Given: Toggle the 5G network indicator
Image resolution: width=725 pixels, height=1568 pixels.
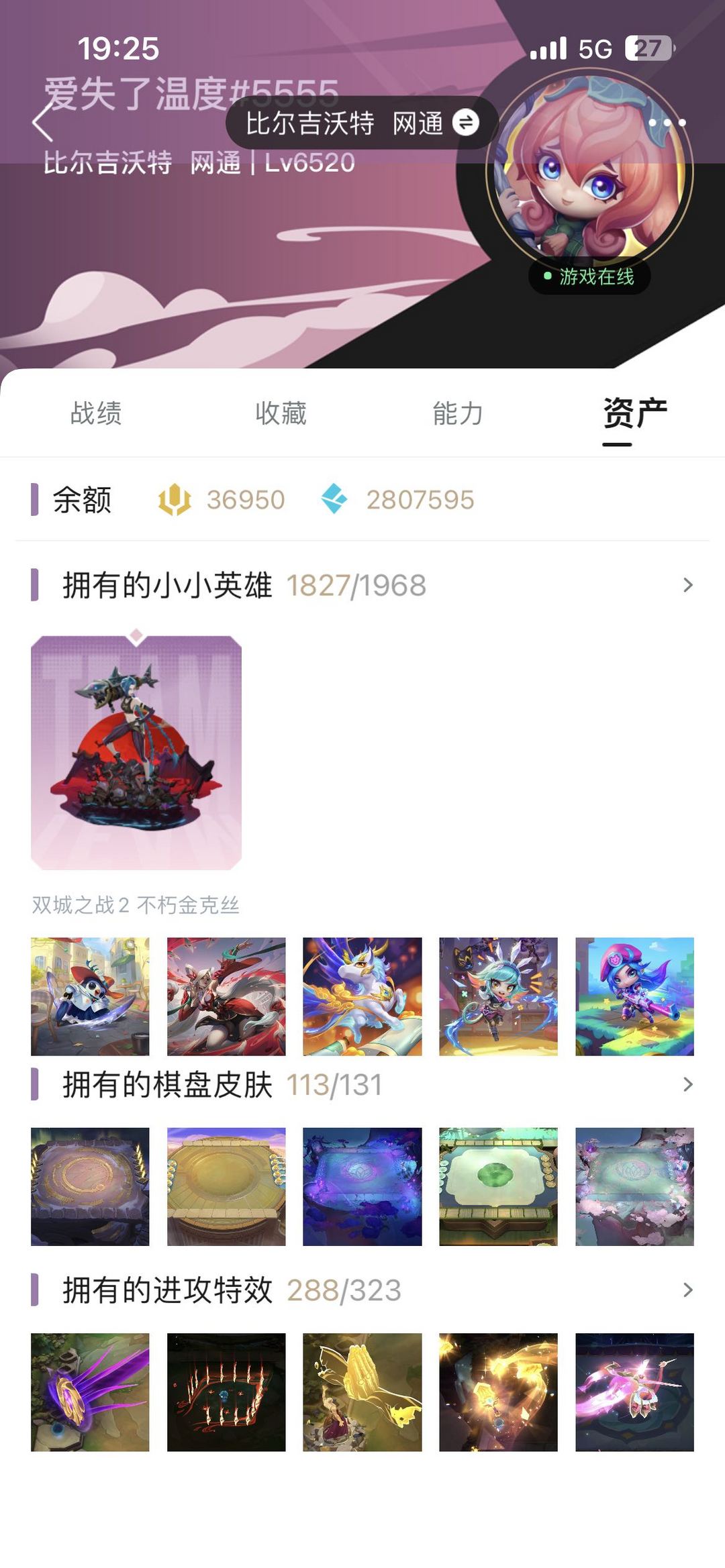Looking at the screenshot, I should [x=595, y=46].
